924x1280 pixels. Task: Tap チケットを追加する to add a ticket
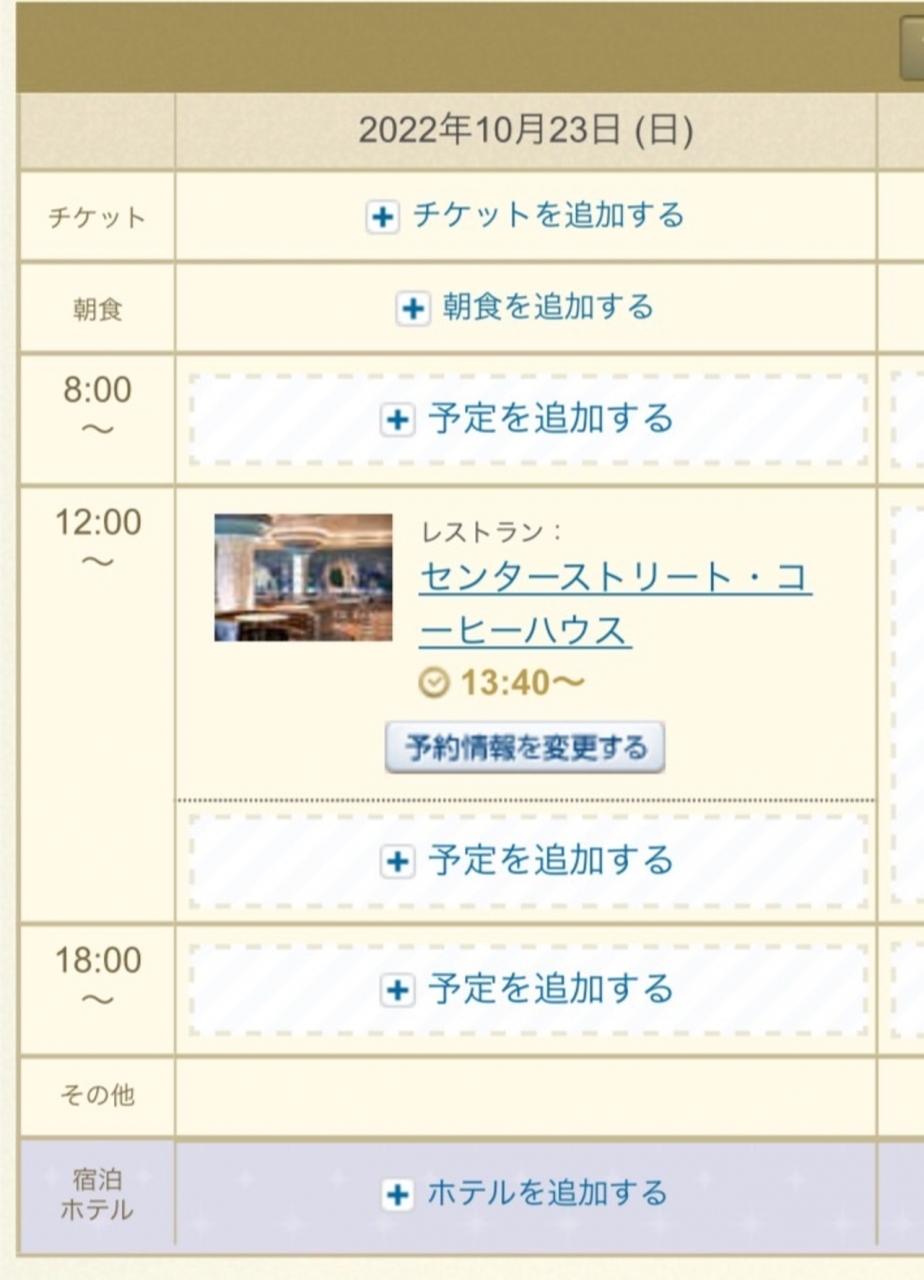coord(526,216)
